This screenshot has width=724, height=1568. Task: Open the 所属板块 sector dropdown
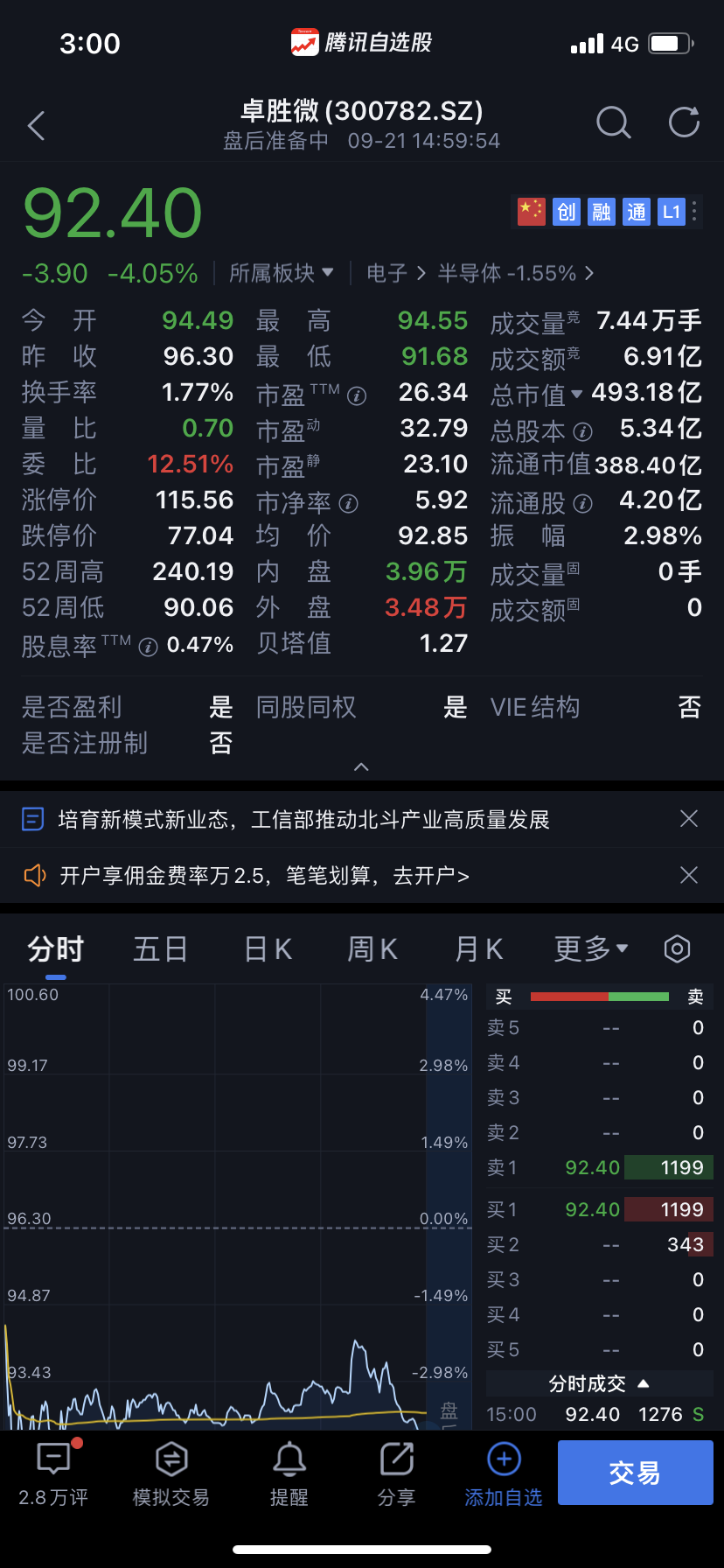pos(281,273)
